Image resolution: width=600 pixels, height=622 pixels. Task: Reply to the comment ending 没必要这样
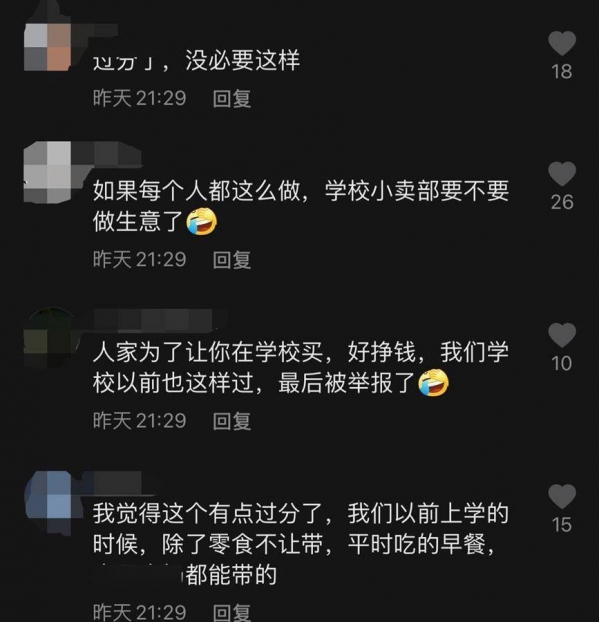(232, 98)
